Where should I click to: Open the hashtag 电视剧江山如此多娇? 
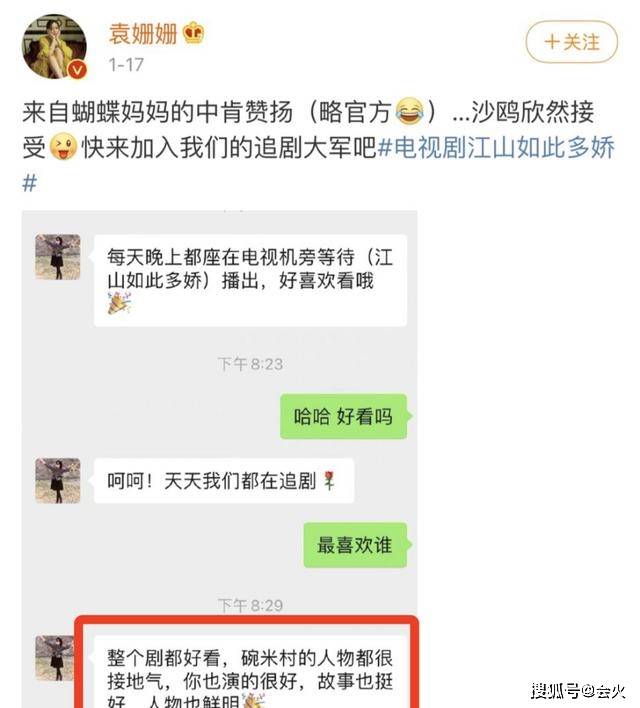tap(496, 149)
